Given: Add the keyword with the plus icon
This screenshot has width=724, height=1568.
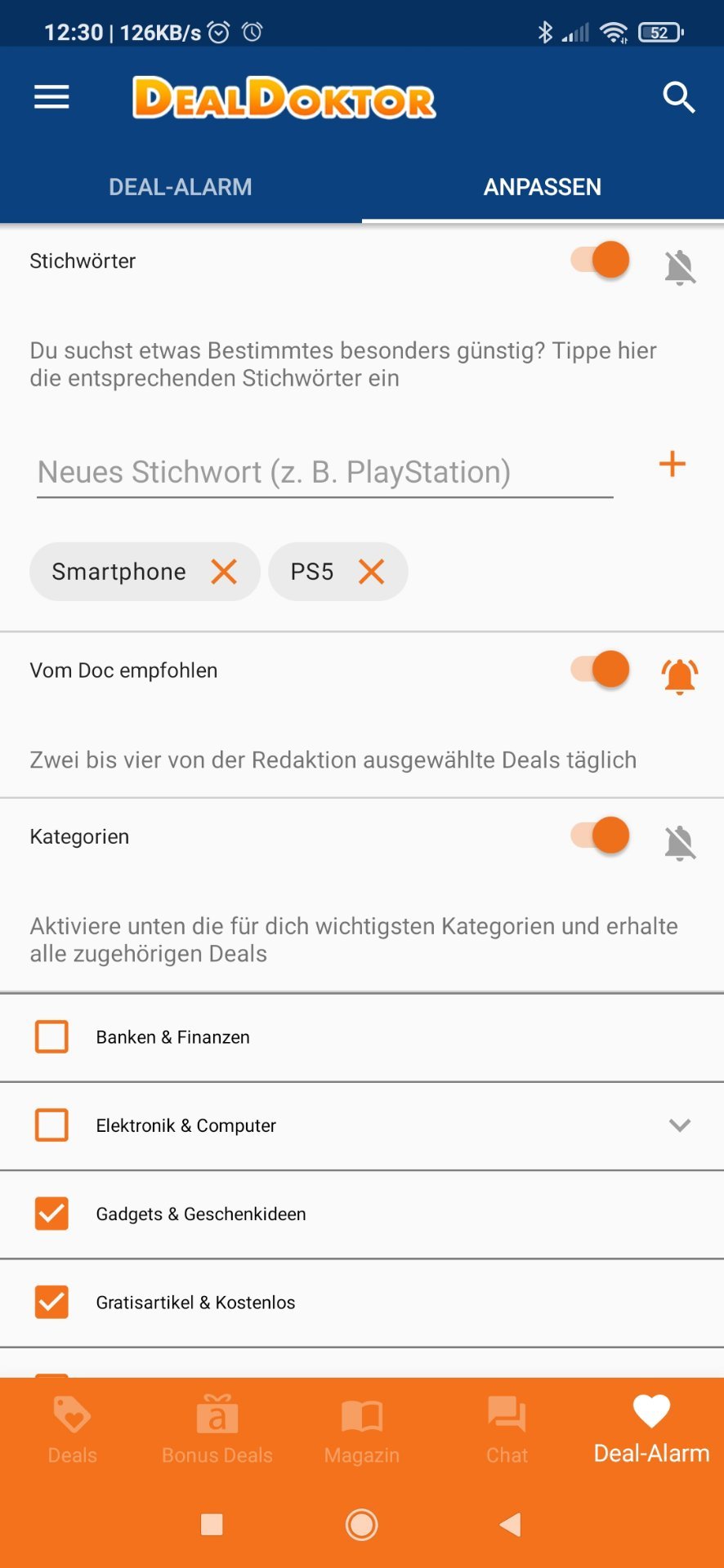Looking at the screenshot, I should 672,464.
